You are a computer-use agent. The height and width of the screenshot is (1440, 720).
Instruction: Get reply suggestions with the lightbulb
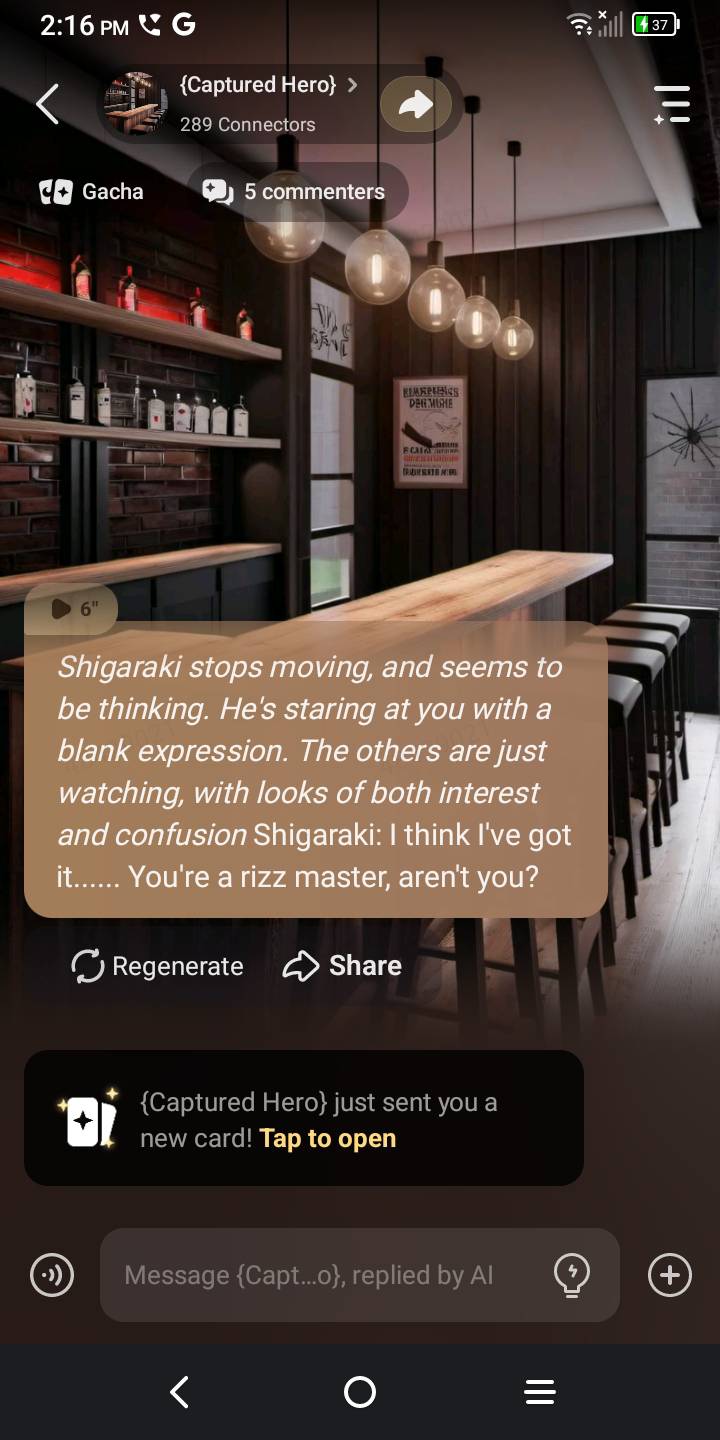coord(572,1275)
